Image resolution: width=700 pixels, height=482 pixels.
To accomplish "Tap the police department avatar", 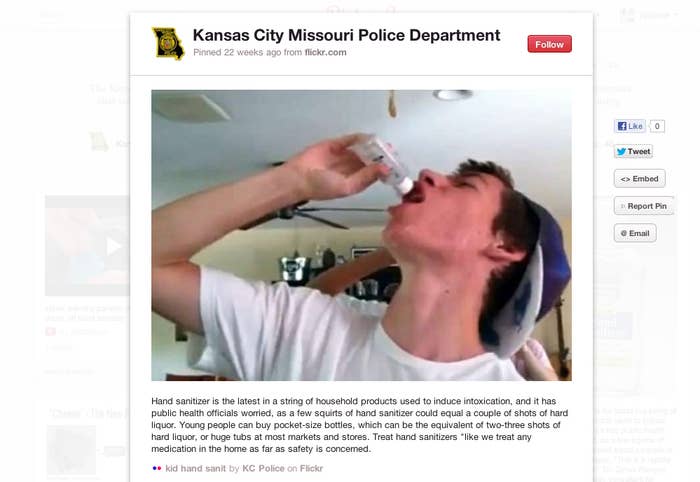I will (x=168, y=43).
